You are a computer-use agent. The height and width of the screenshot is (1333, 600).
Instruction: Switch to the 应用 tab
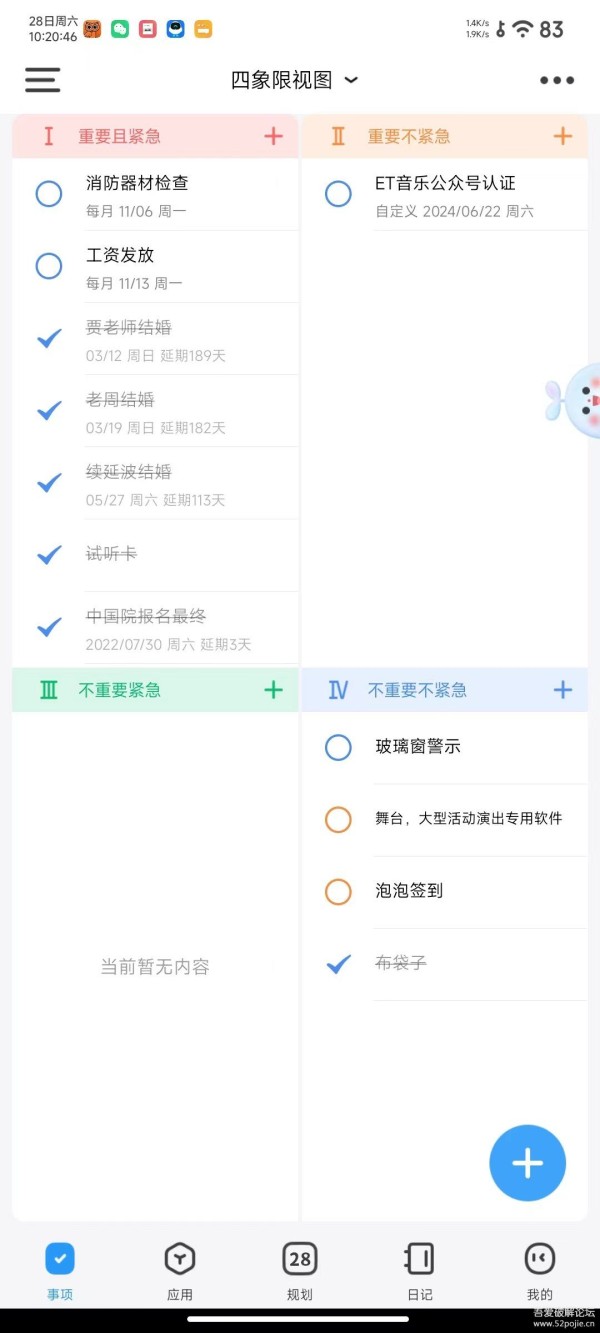[180, 1270]
